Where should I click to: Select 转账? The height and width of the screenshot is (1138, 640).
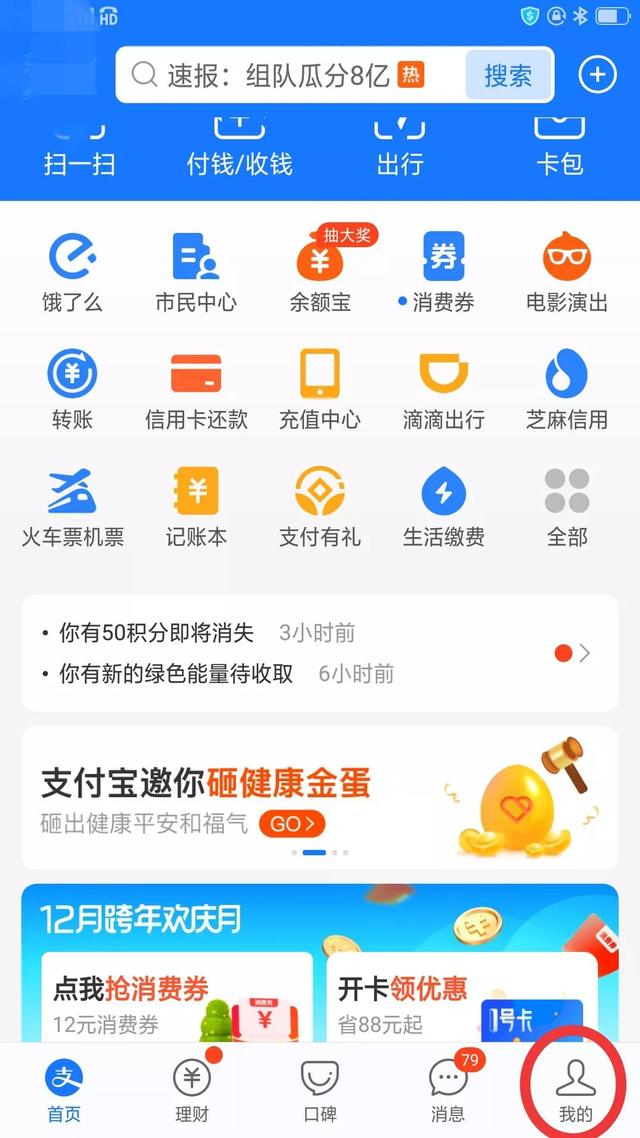(72, 390)
